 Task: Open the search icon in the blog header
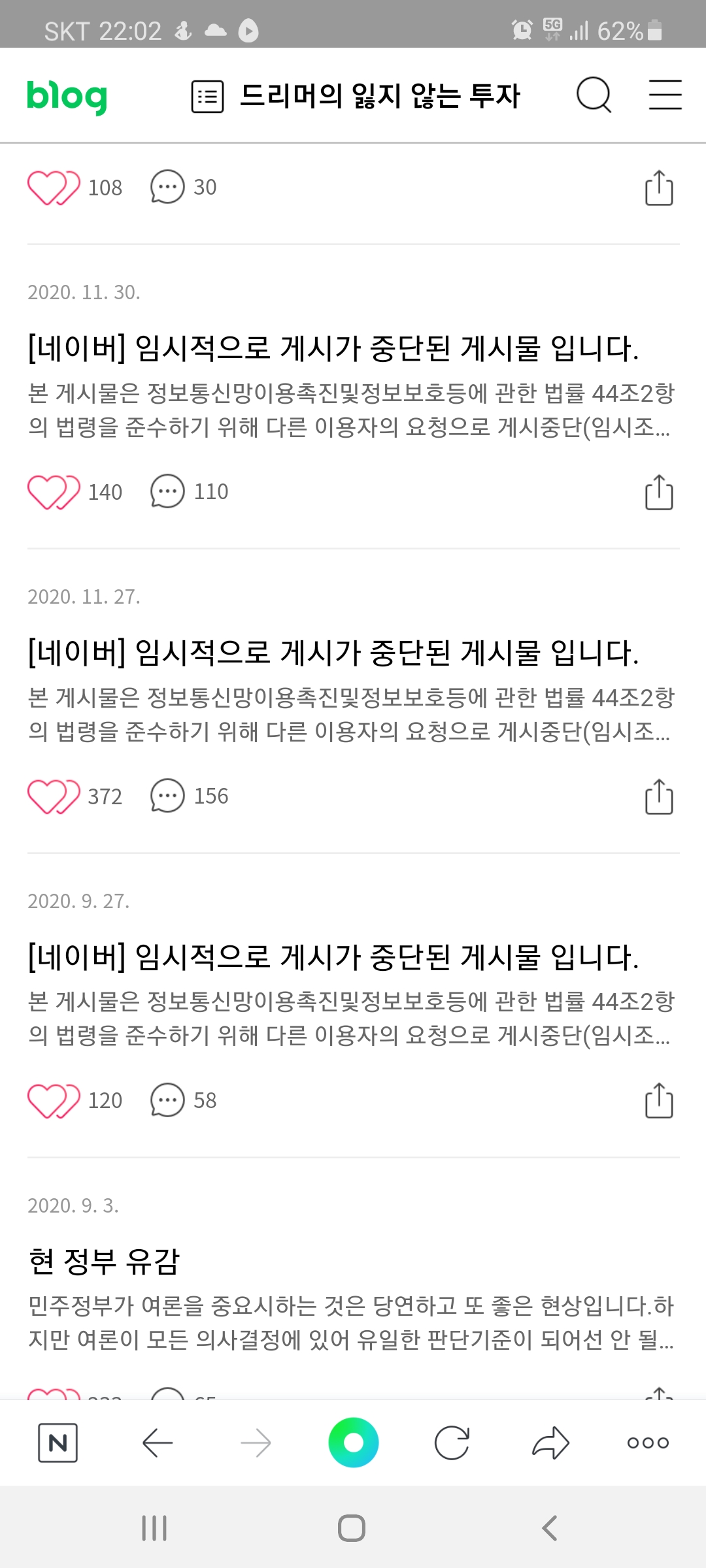pos(594,95)
